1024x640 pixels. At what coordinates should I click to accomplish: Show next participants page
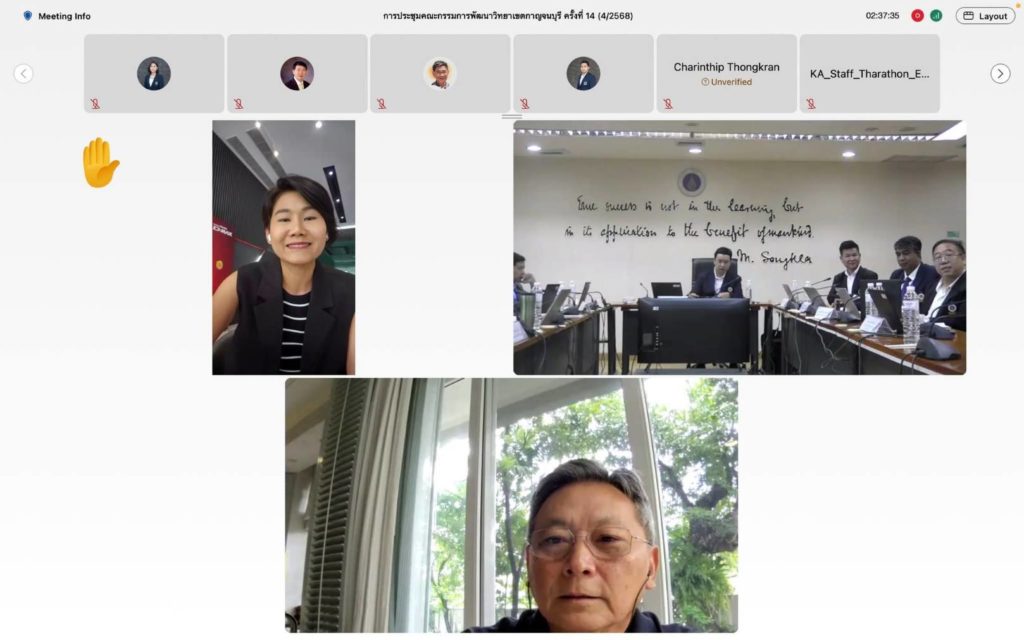pyautogui.click(x=1000, y=74)
